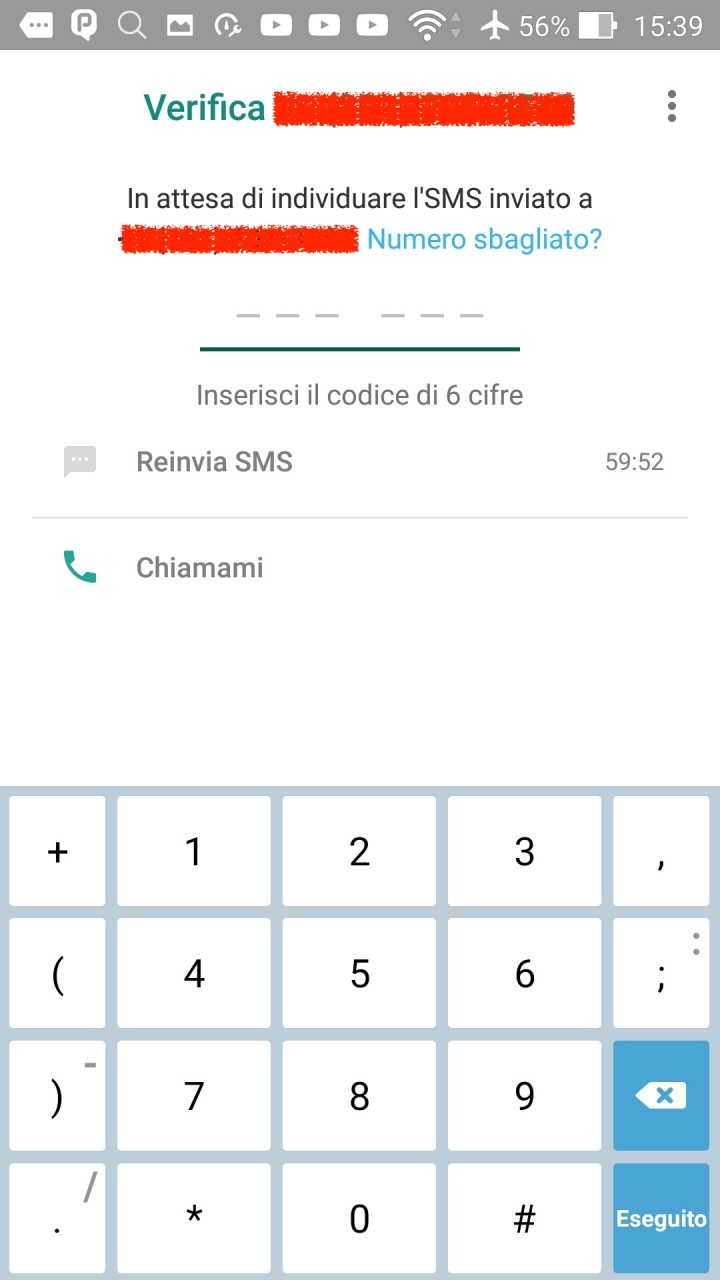Viewport: 720px width, 1280px height.
Task: Confirm with the Eseguito key
Action: [x=661, y=1218]
